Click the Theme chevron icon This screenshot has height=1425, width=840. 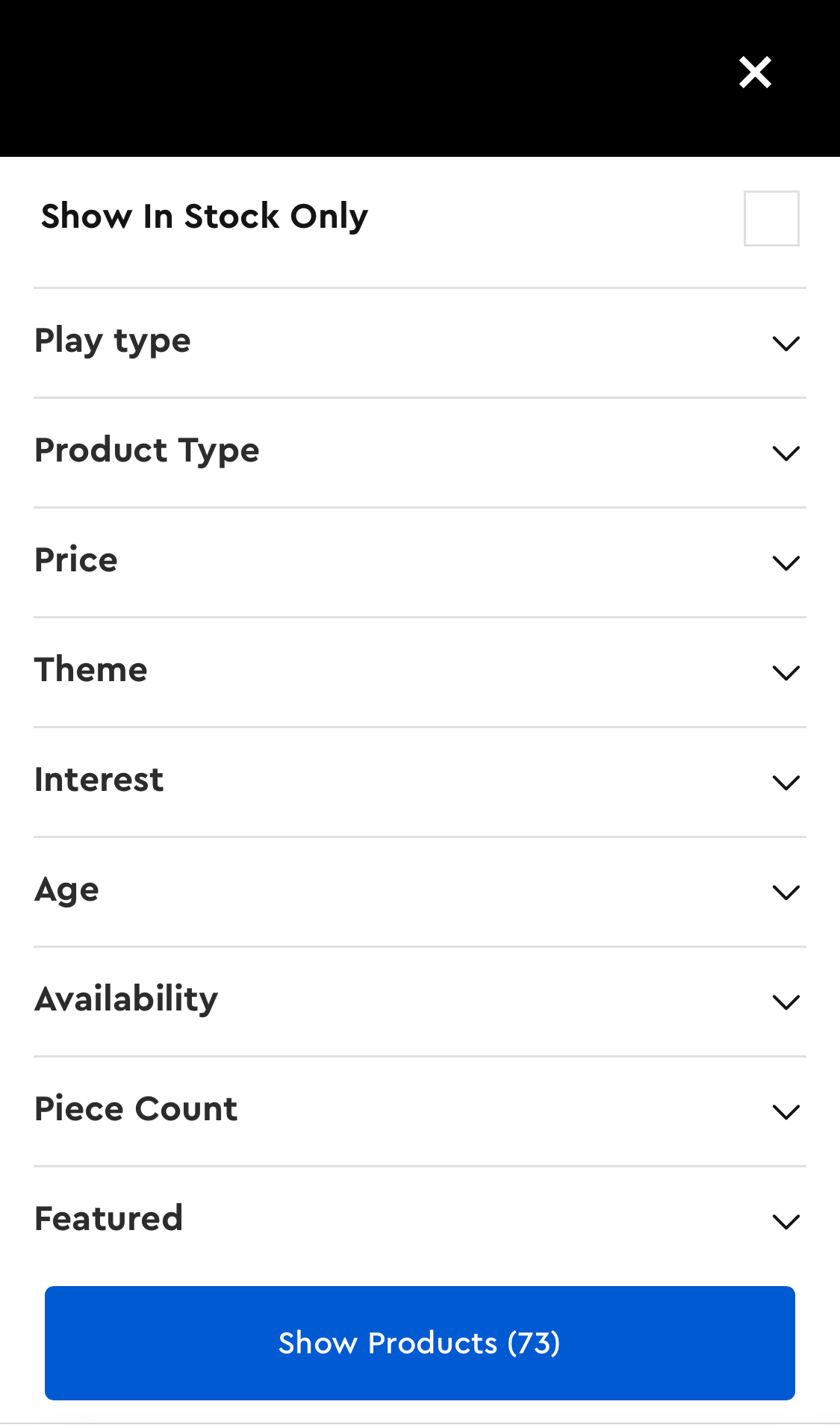785,674
